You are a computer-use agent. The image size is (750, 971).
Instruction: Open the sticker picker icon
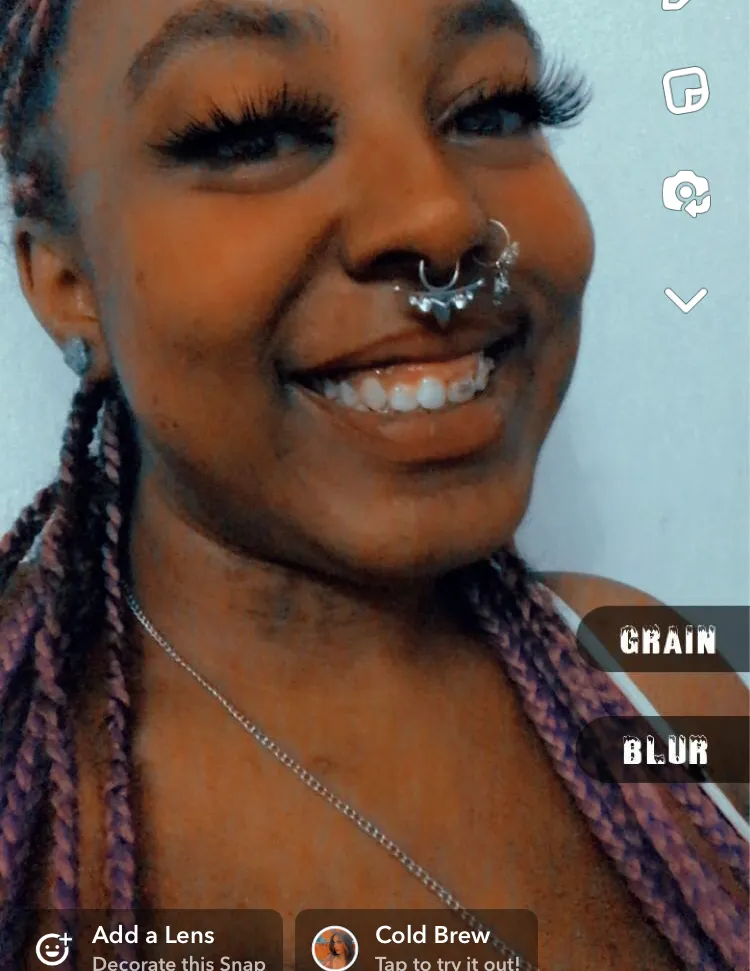click(686, 91)
